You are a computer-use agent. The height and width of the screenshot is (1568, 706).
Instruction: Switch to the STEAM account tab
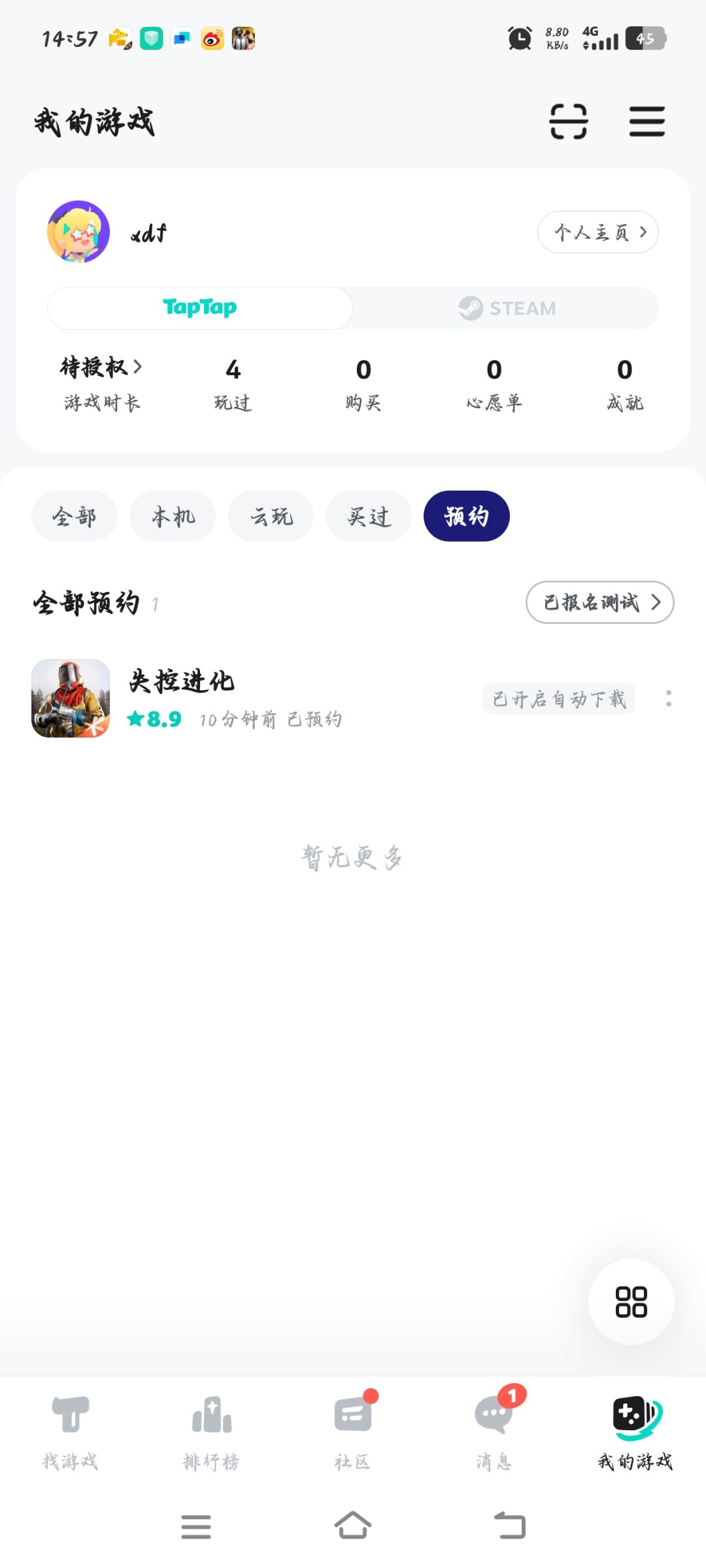507,308
